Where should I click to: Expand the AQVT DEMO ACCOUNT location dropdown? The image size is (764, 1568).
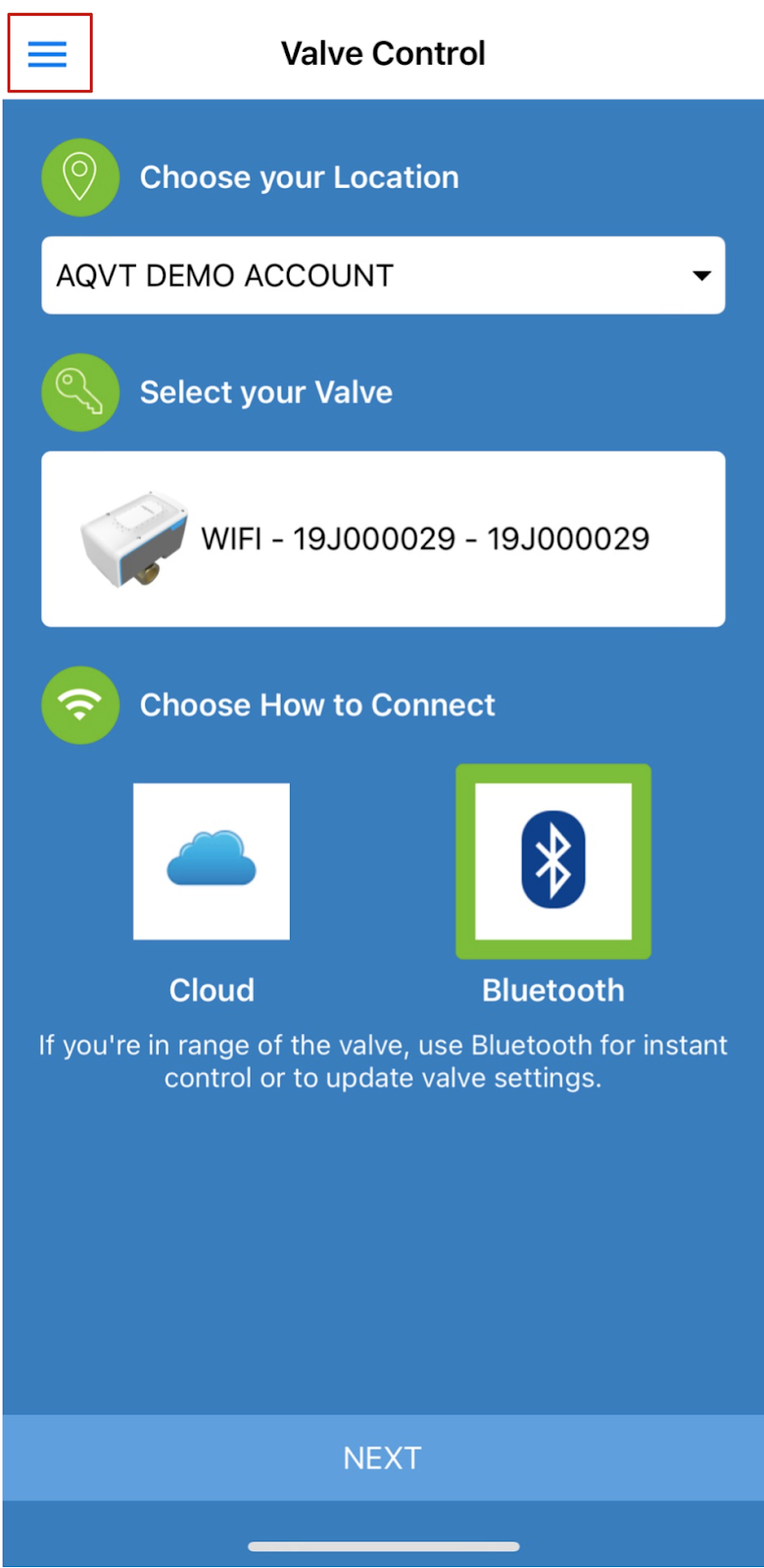click(x=383, y=275)
